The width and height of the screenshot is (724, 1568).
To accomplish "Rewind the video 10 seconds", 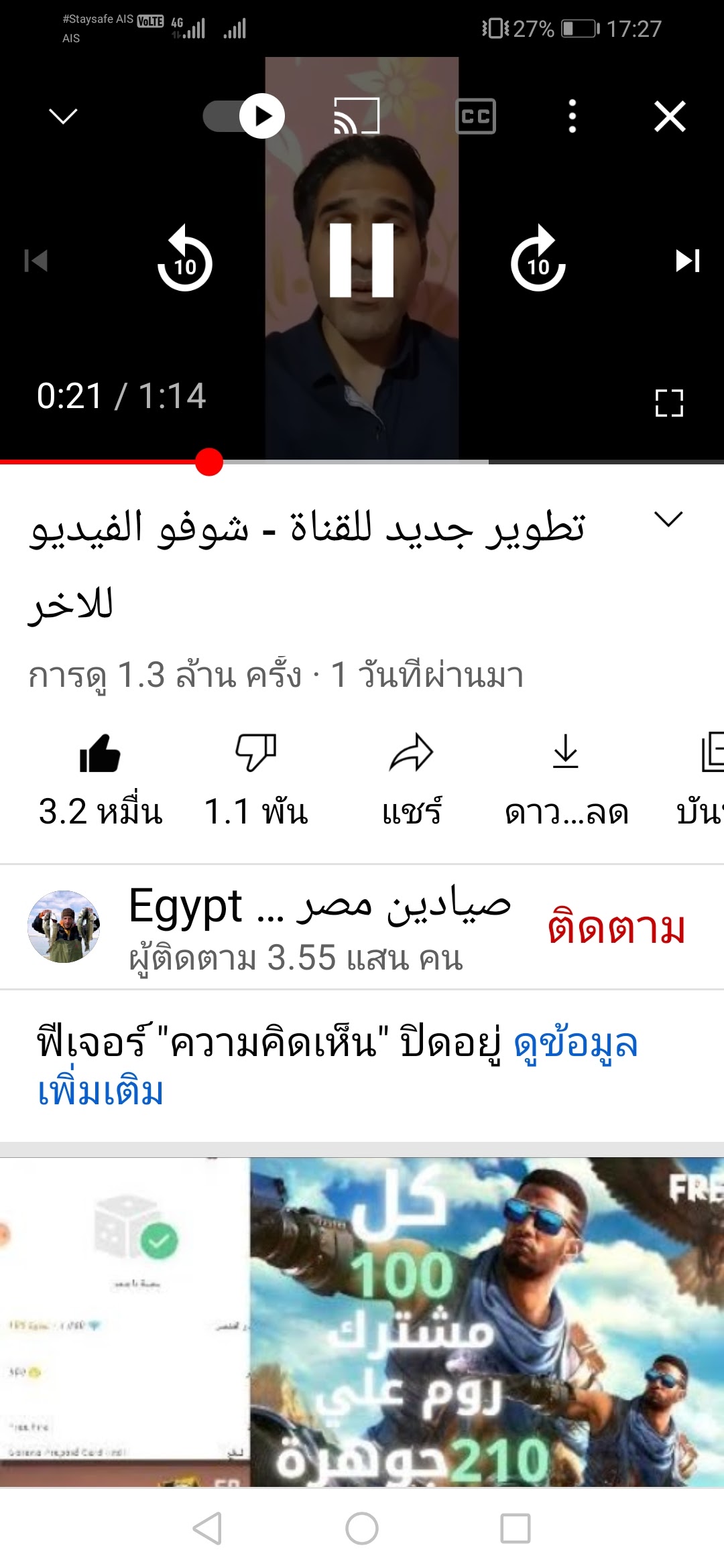I will pos(185,261).
